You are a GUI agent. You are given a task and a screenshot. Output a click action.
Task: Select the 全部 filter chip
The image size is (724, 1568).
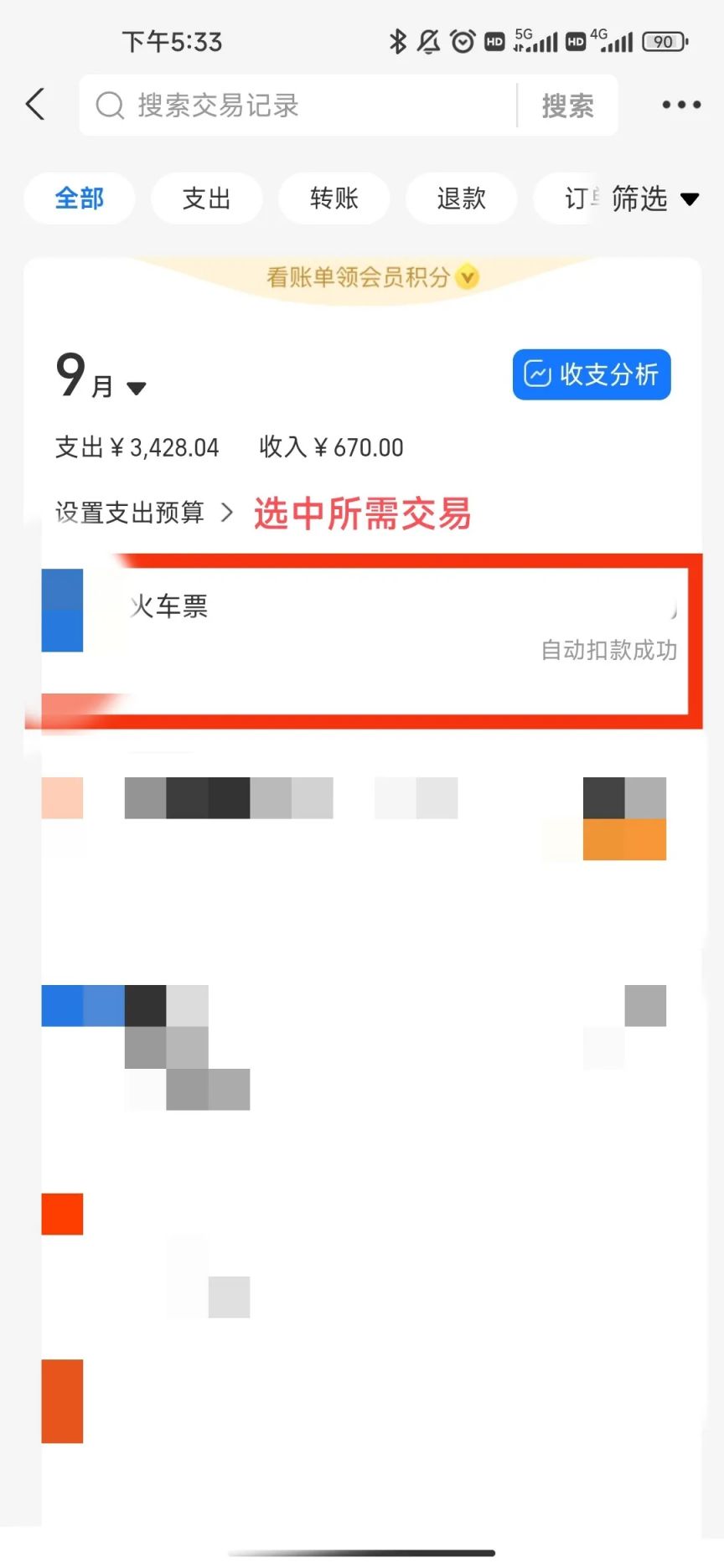[x=80, y=199]
